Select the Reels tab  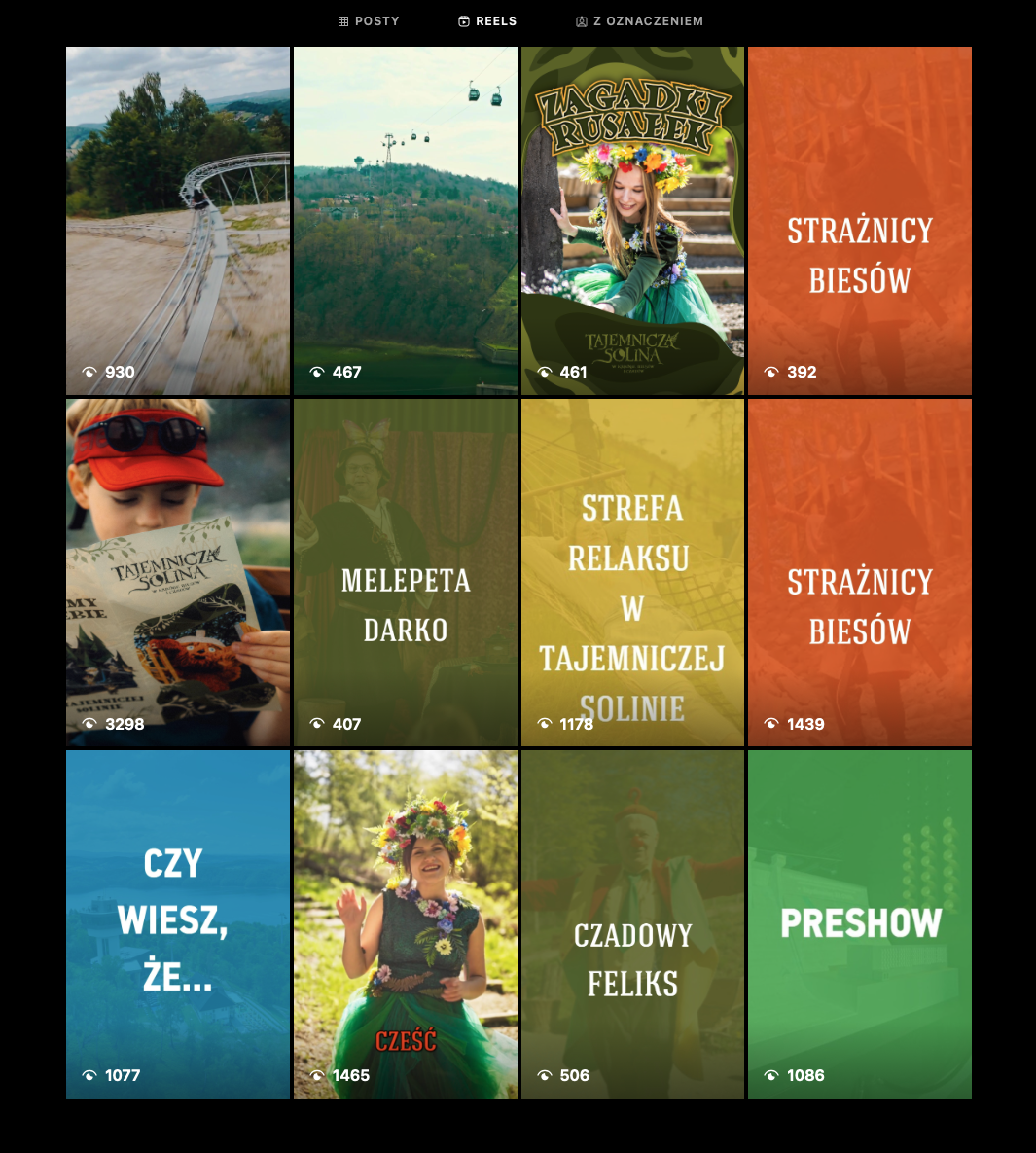(x=487, y=21)
